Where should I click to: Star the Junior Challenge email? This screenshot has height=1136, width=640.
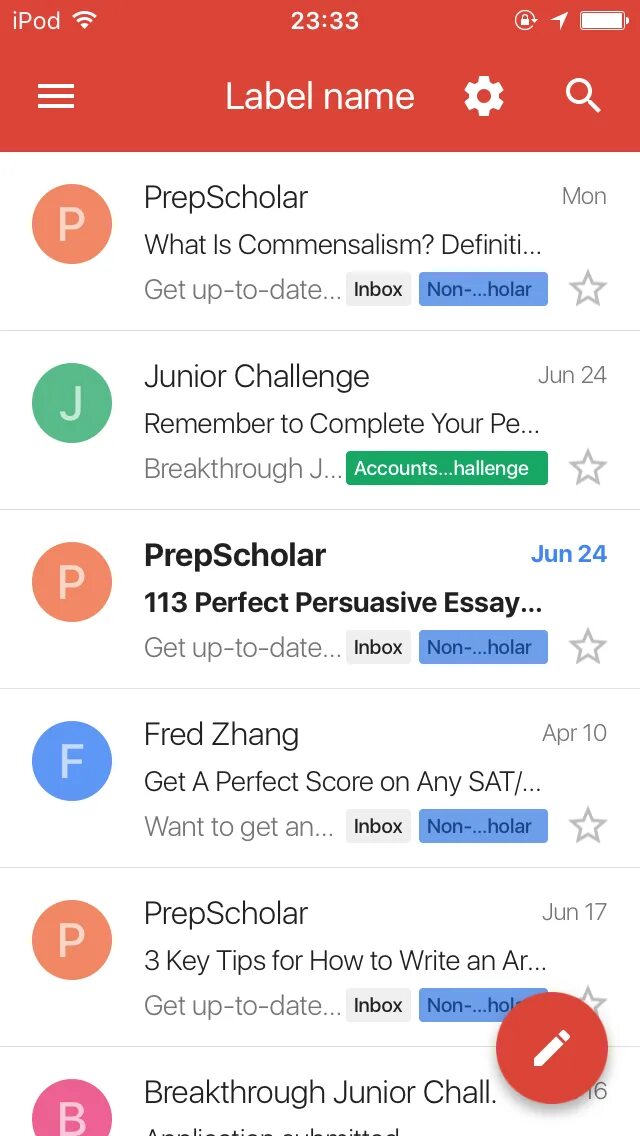588,468
